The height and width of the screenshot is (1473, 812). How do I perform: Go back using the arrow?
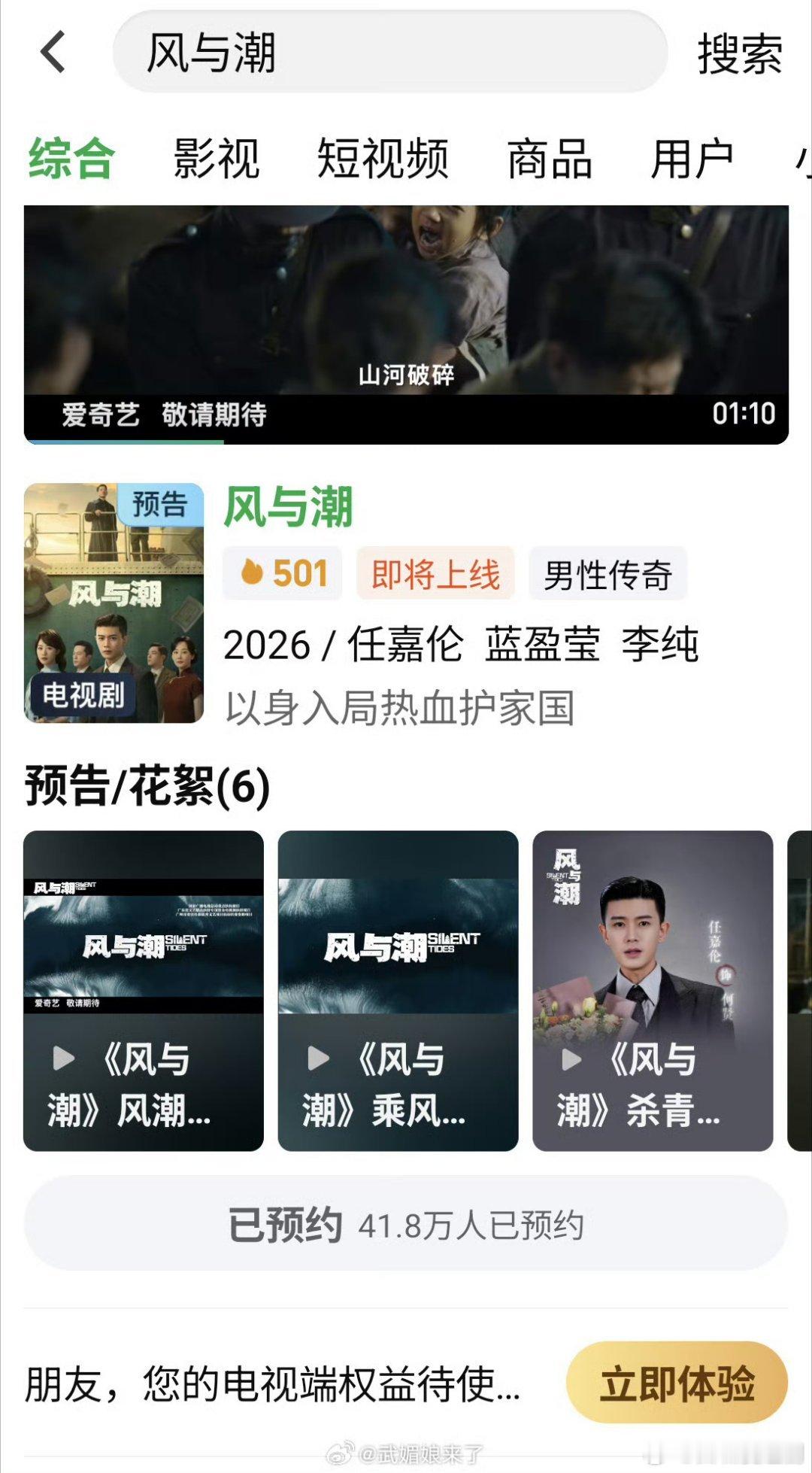point(53,52)
